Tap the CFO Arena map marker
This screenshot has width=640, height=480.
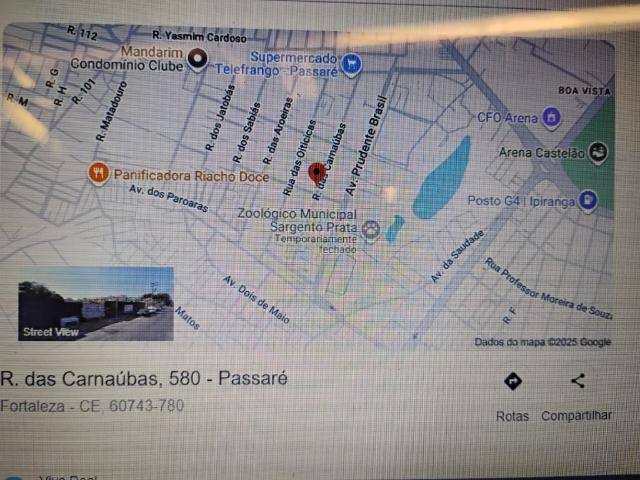point(551,118)
